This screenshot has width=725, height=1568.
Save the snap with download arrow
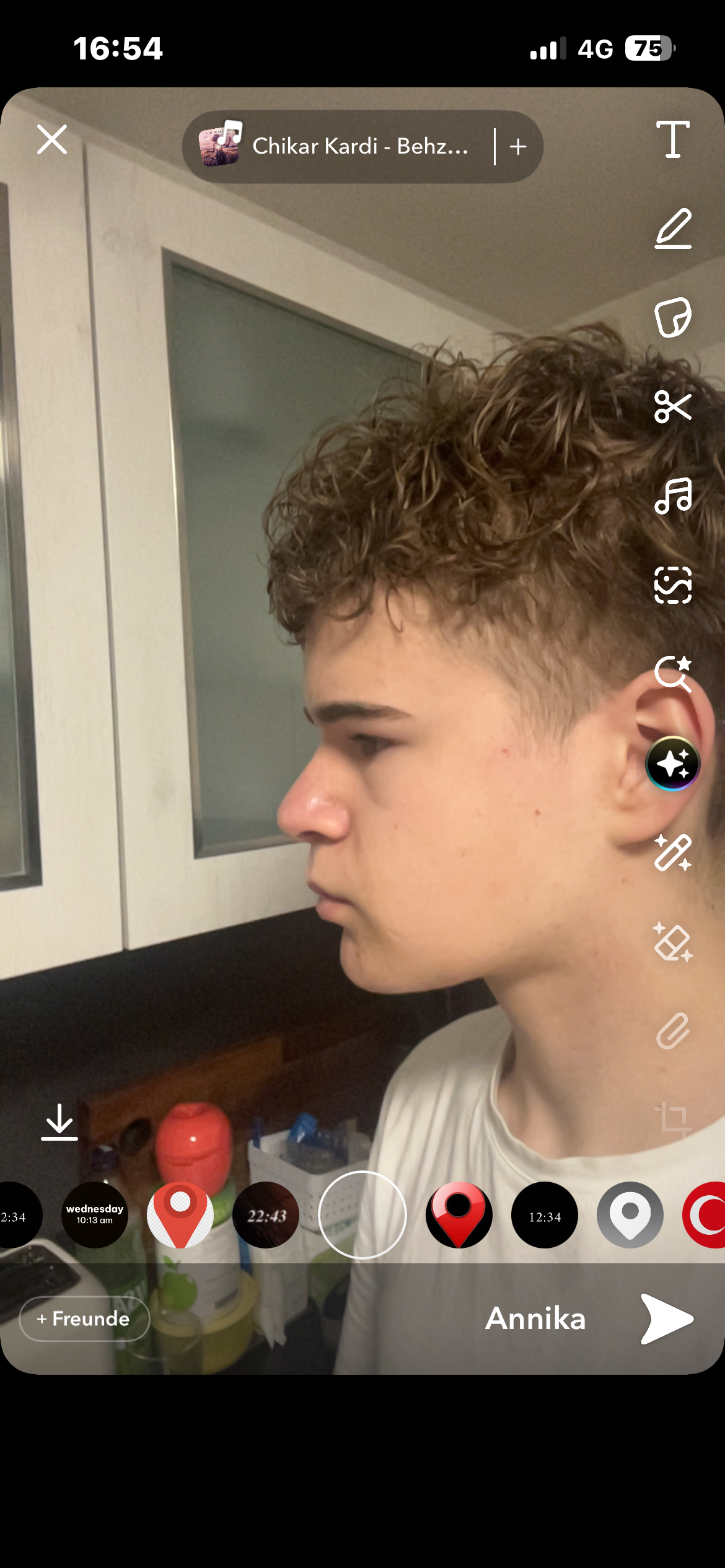pos(59,1122)
